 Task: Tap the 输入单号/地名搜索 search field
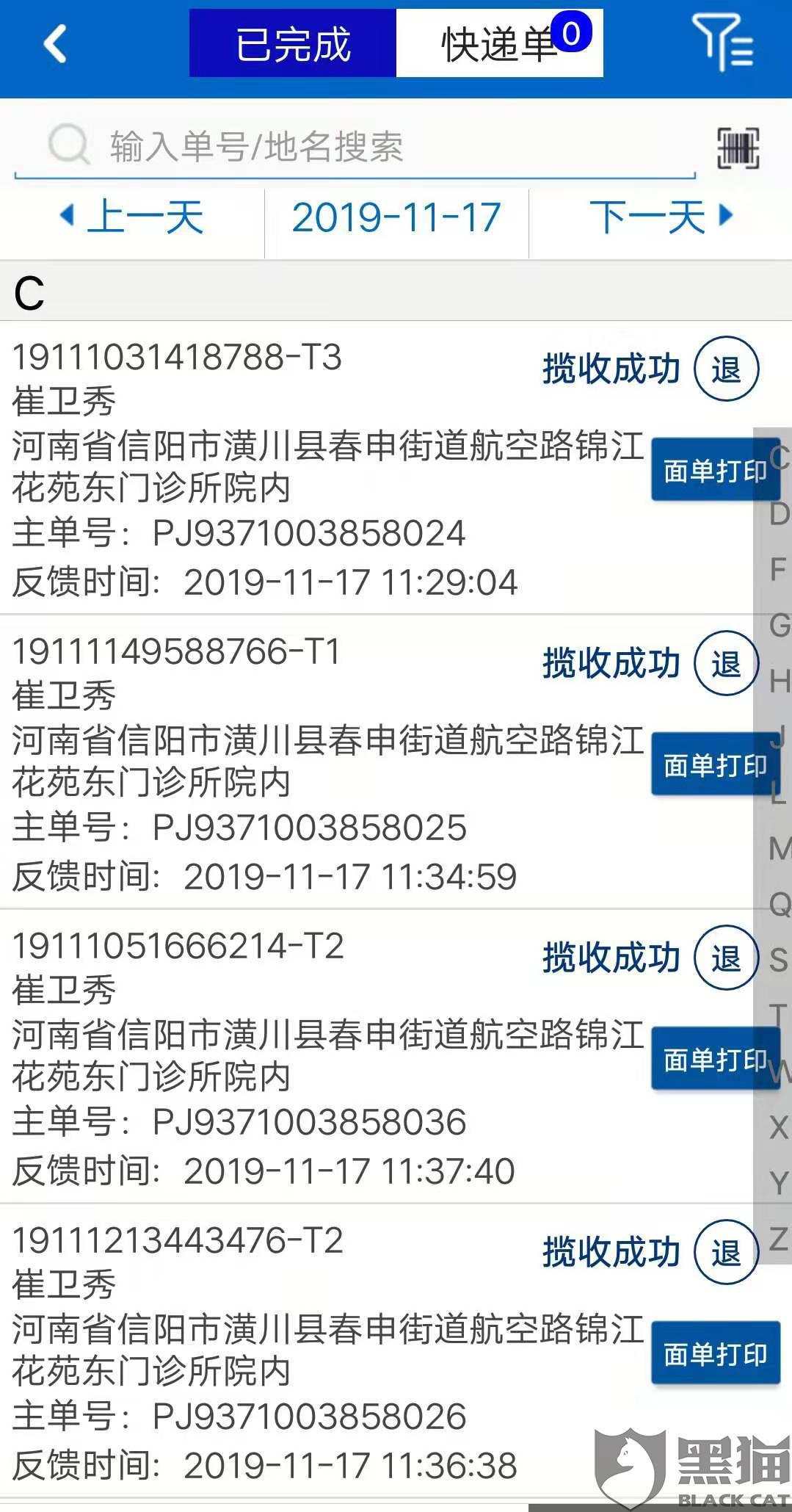tap(352, 146)
